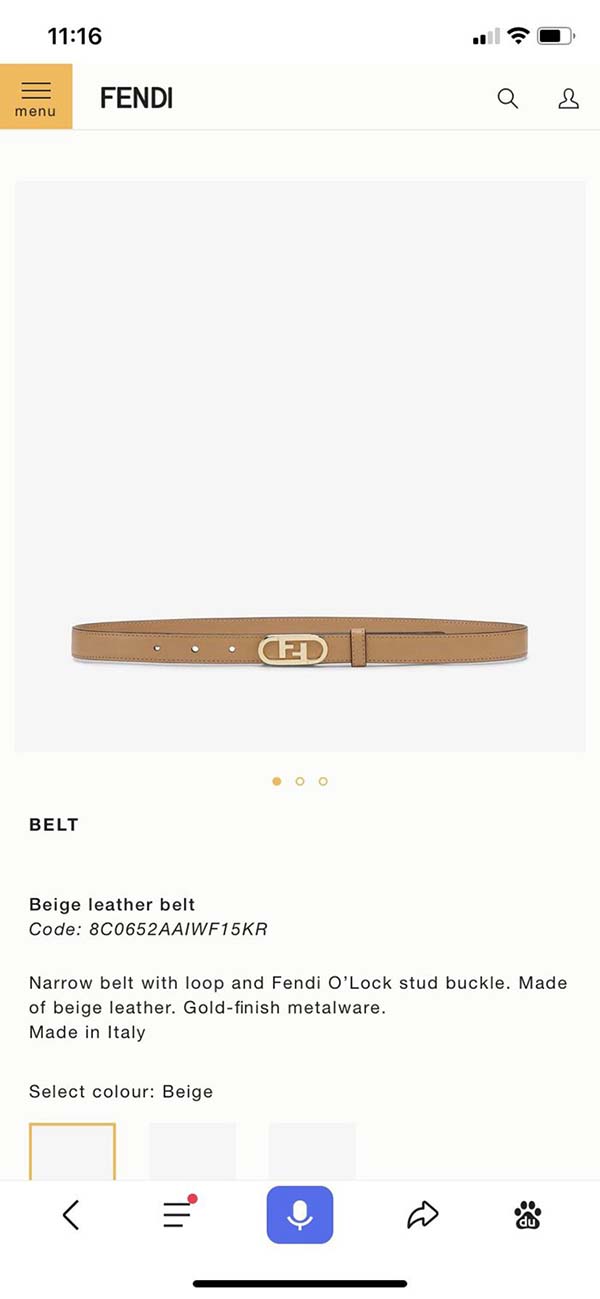This screenshot has width=600, height=1299.
Task: Open the search magnifier icon
Action: (x=508, y=98)
